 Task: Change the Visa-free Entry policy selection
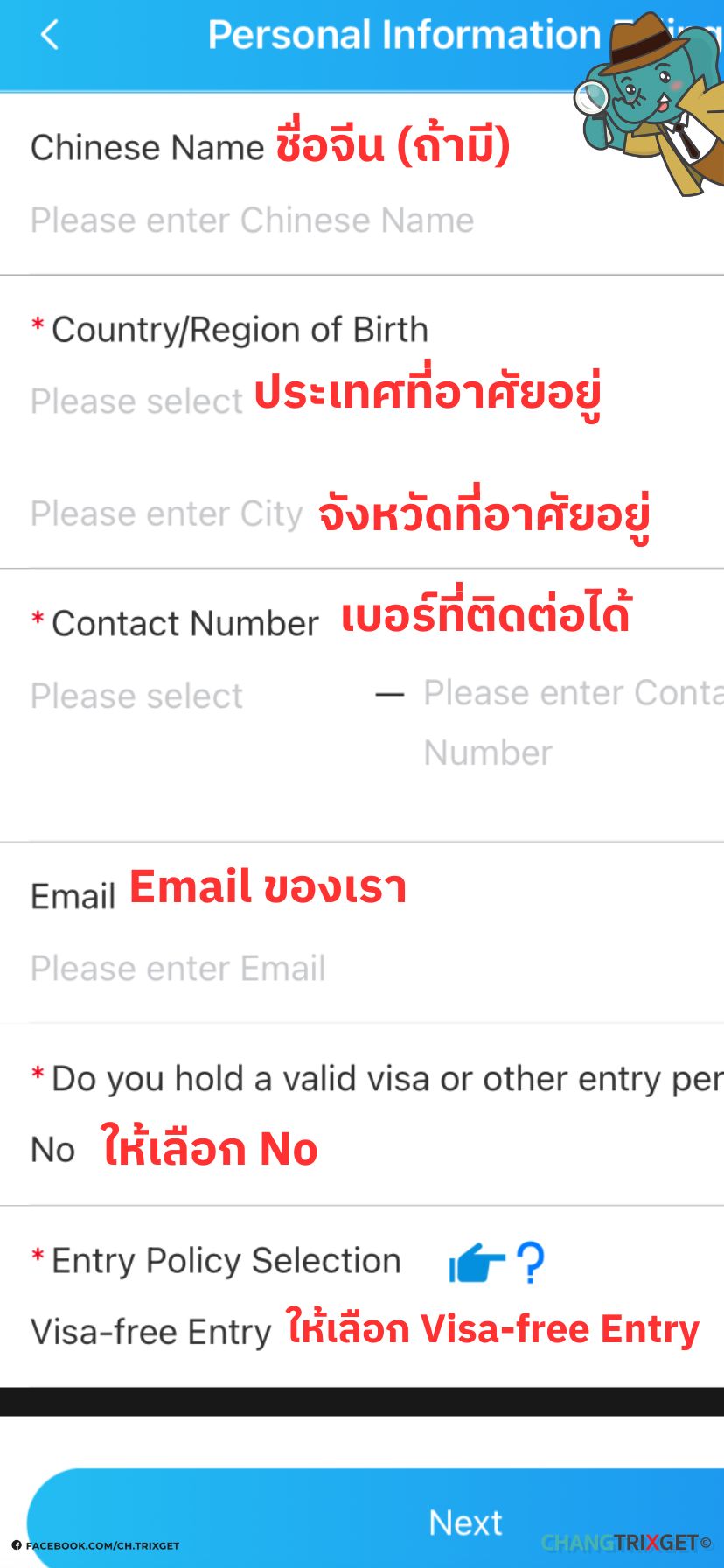point(150,1332)
